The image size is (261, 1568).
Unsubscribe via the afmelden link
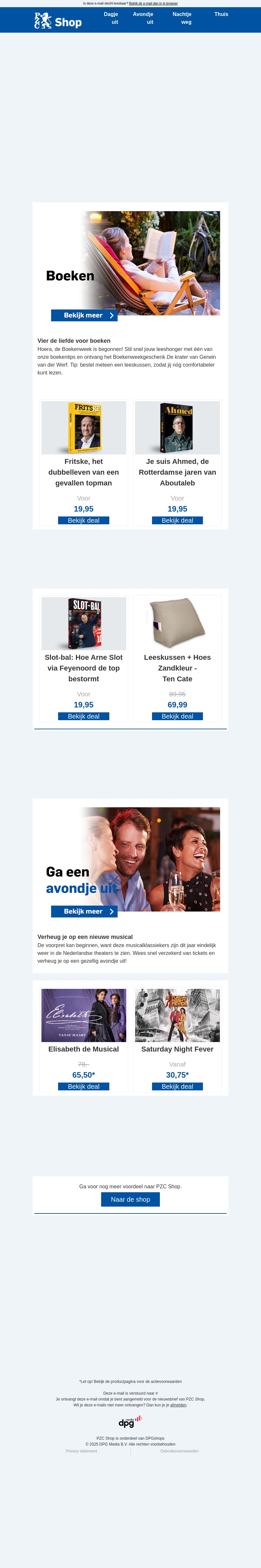click(x=178, y=1405)
